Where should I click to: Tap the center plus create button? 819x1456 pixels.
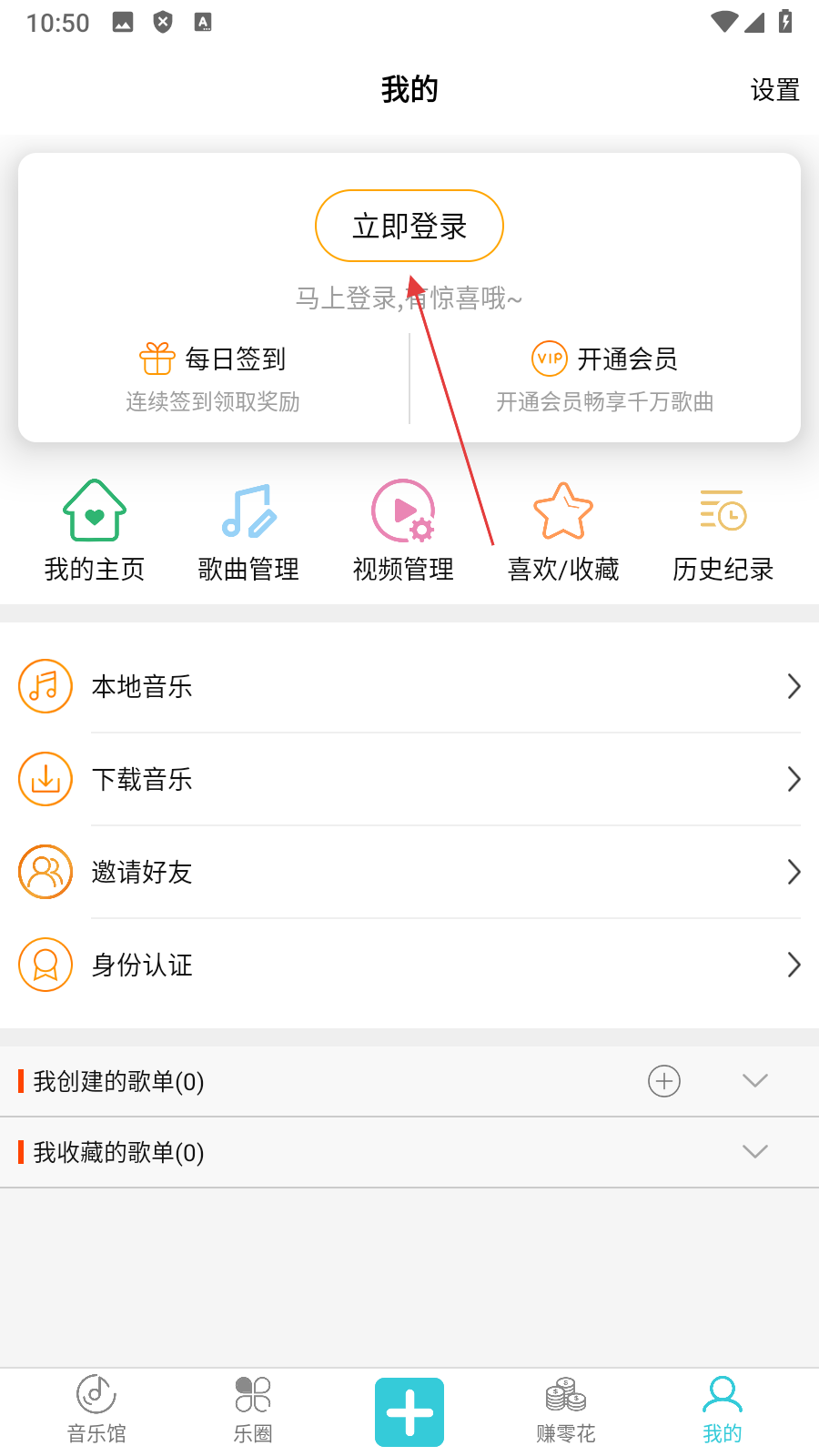pos(409,1412)
